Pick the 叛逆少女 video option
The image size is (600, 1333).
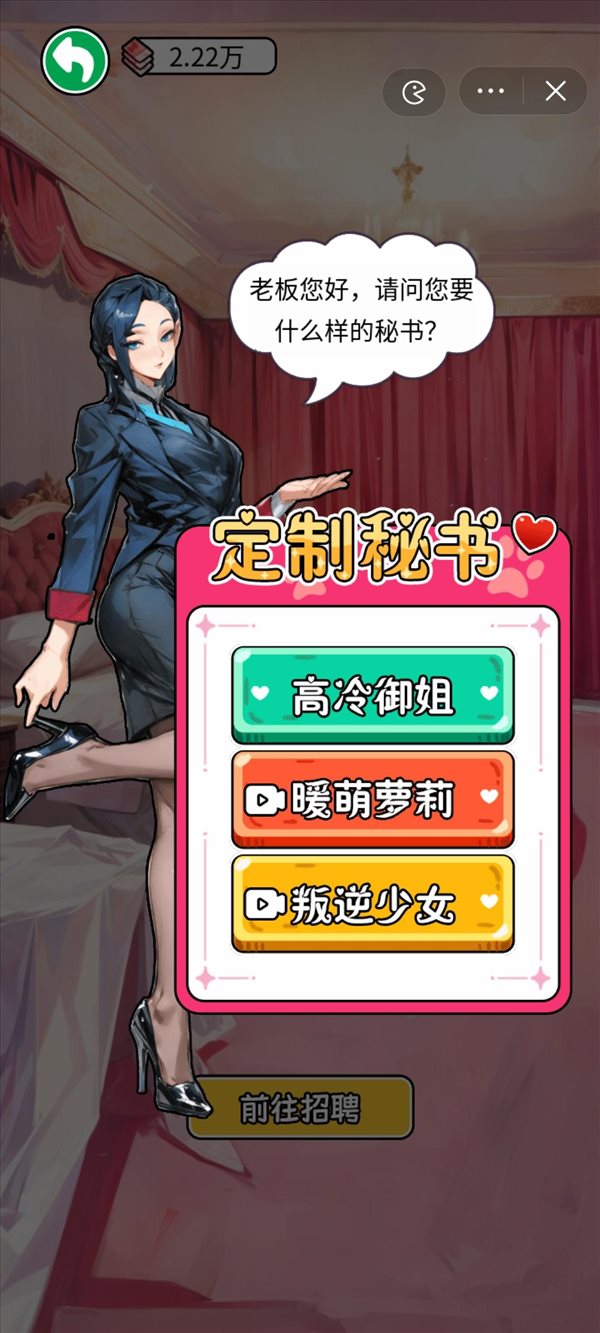[x=373, y=903]
